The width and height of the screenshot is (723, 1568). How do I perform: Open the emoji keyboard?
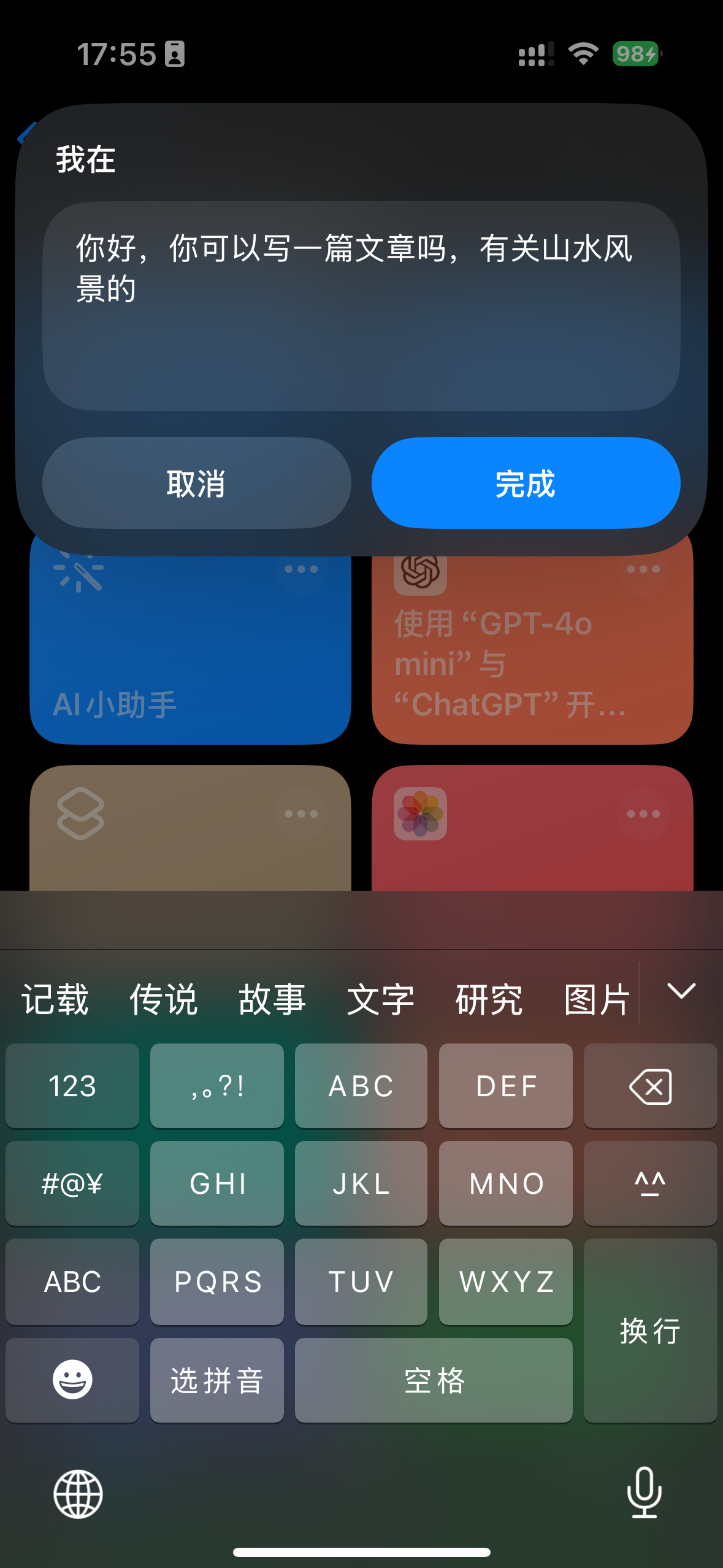[x=72, y=1380]
